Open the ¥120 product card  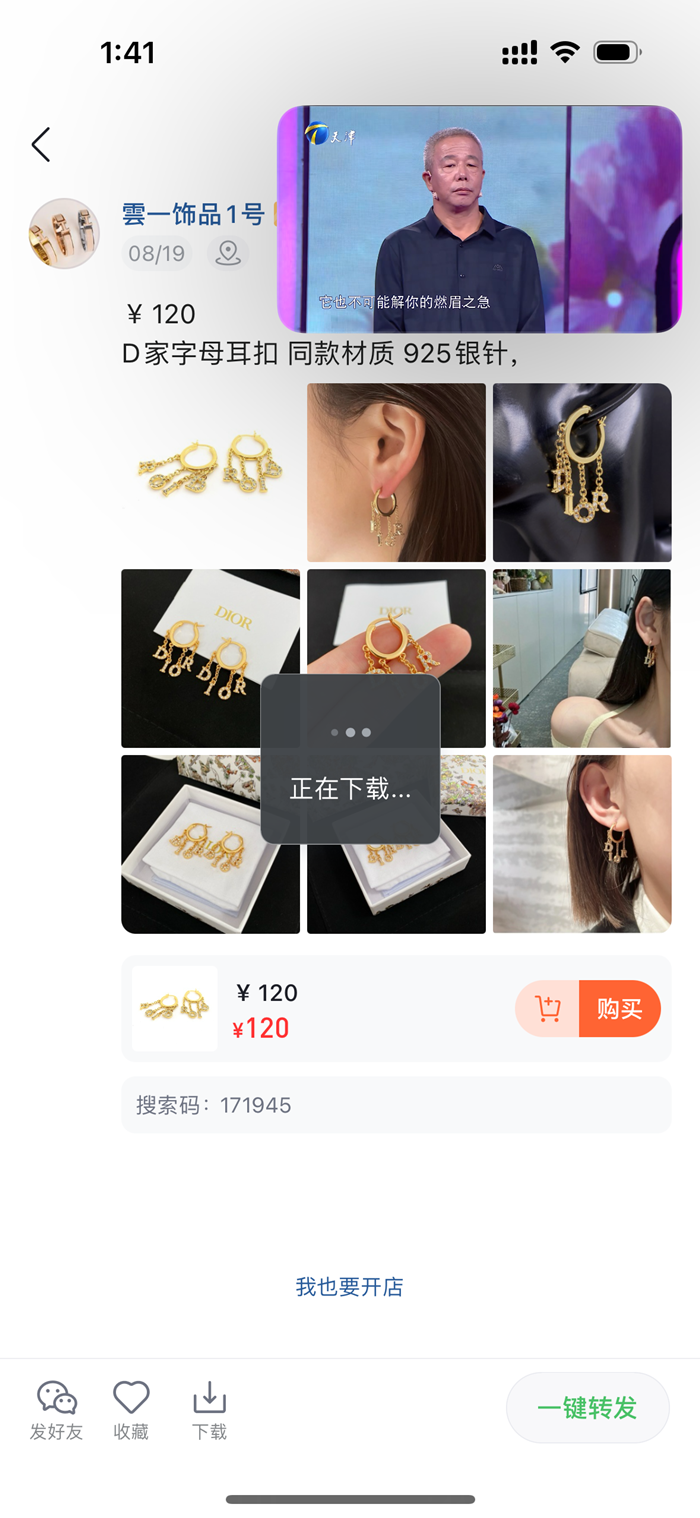point(396,1009)
